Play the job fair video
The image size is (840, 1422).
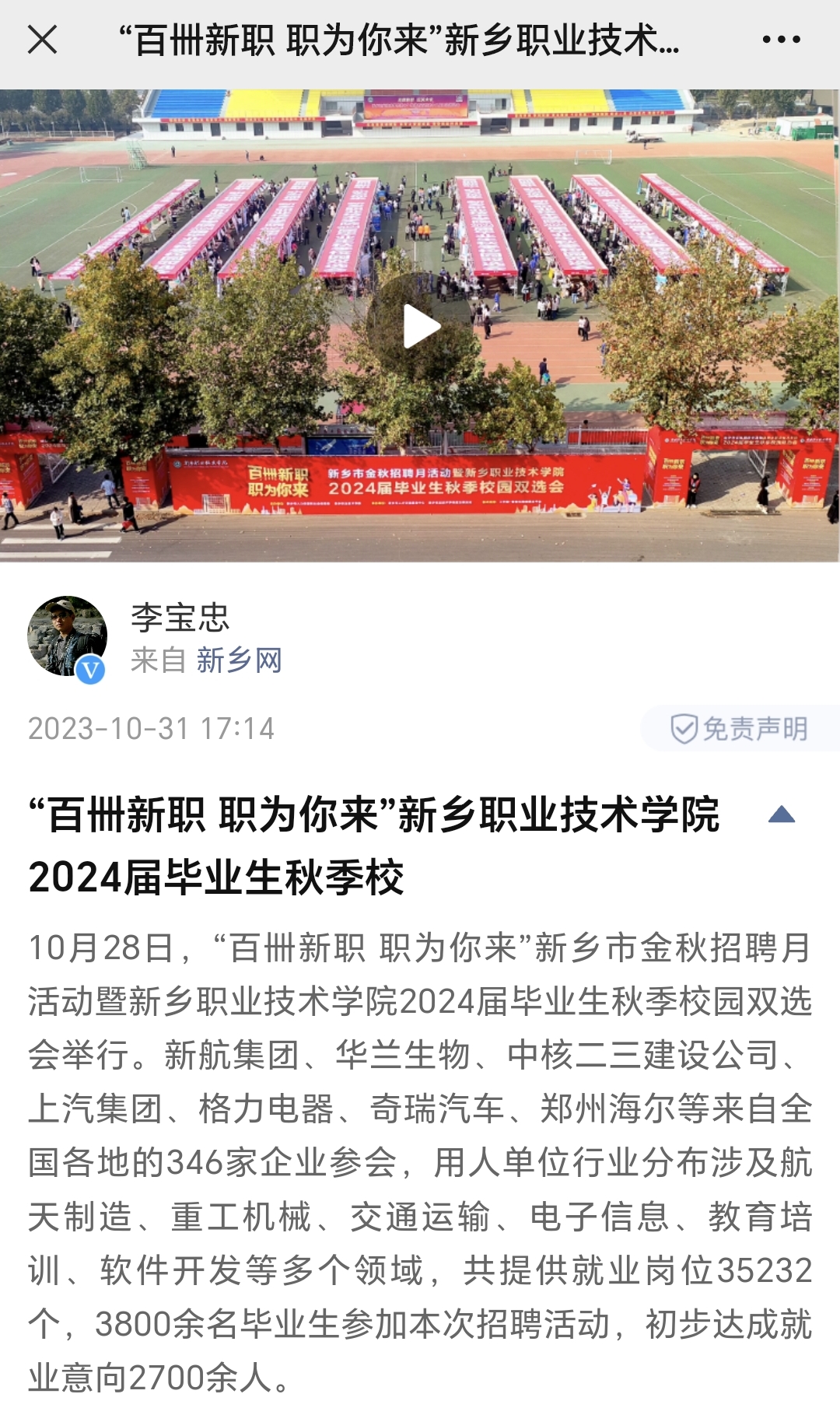[x=421, y=327]
